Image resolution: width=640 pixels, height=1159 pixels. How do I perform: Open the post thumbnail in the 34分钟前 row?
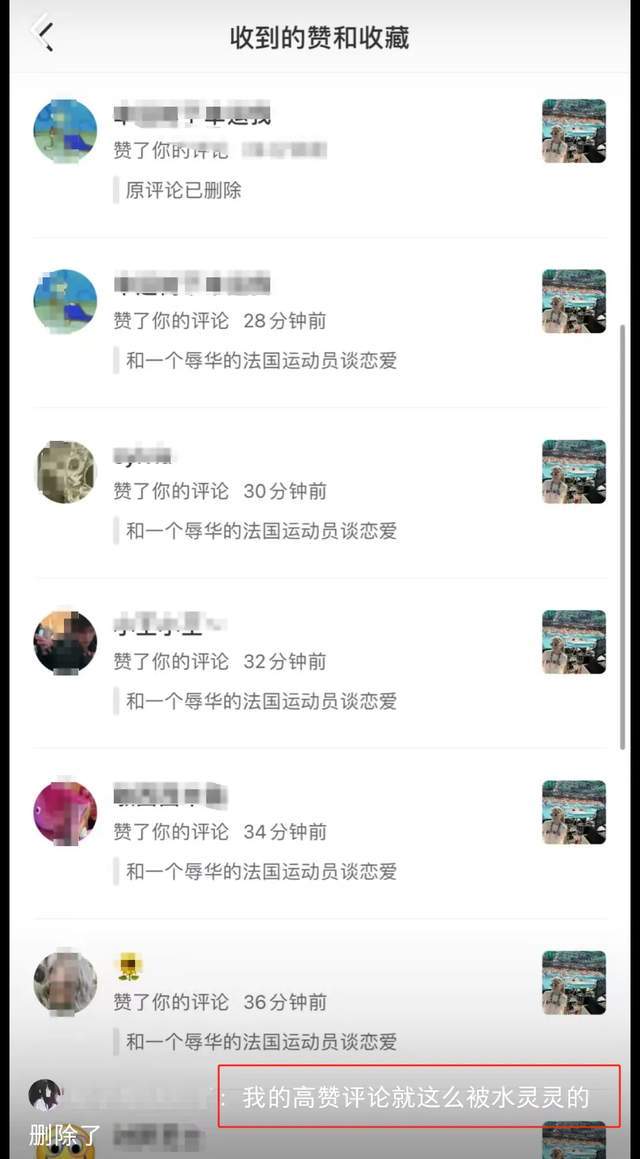[574, 812]
